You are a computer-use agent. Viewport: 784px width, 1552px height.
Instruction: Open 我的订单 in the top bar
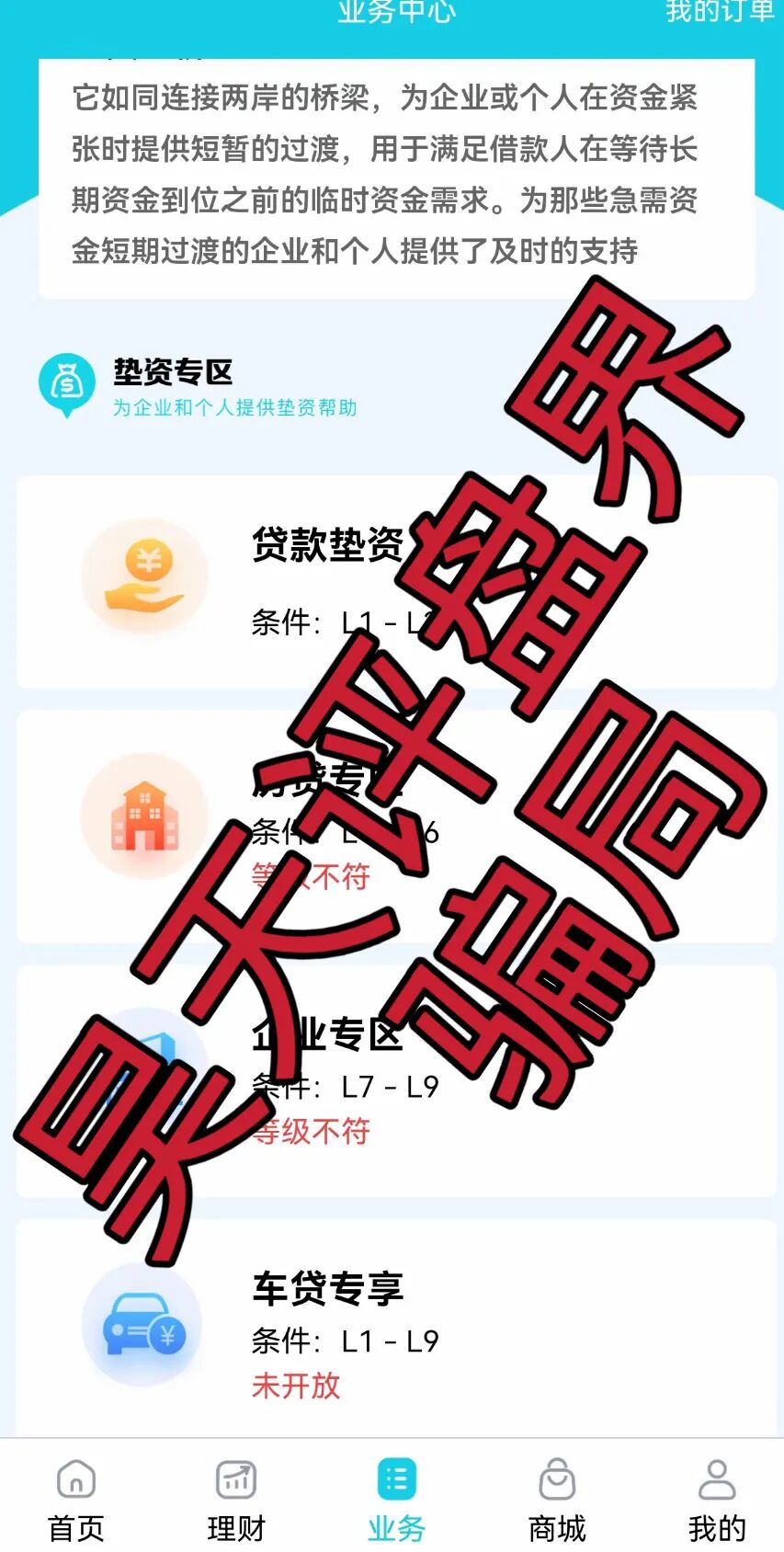tap(720, 12)
